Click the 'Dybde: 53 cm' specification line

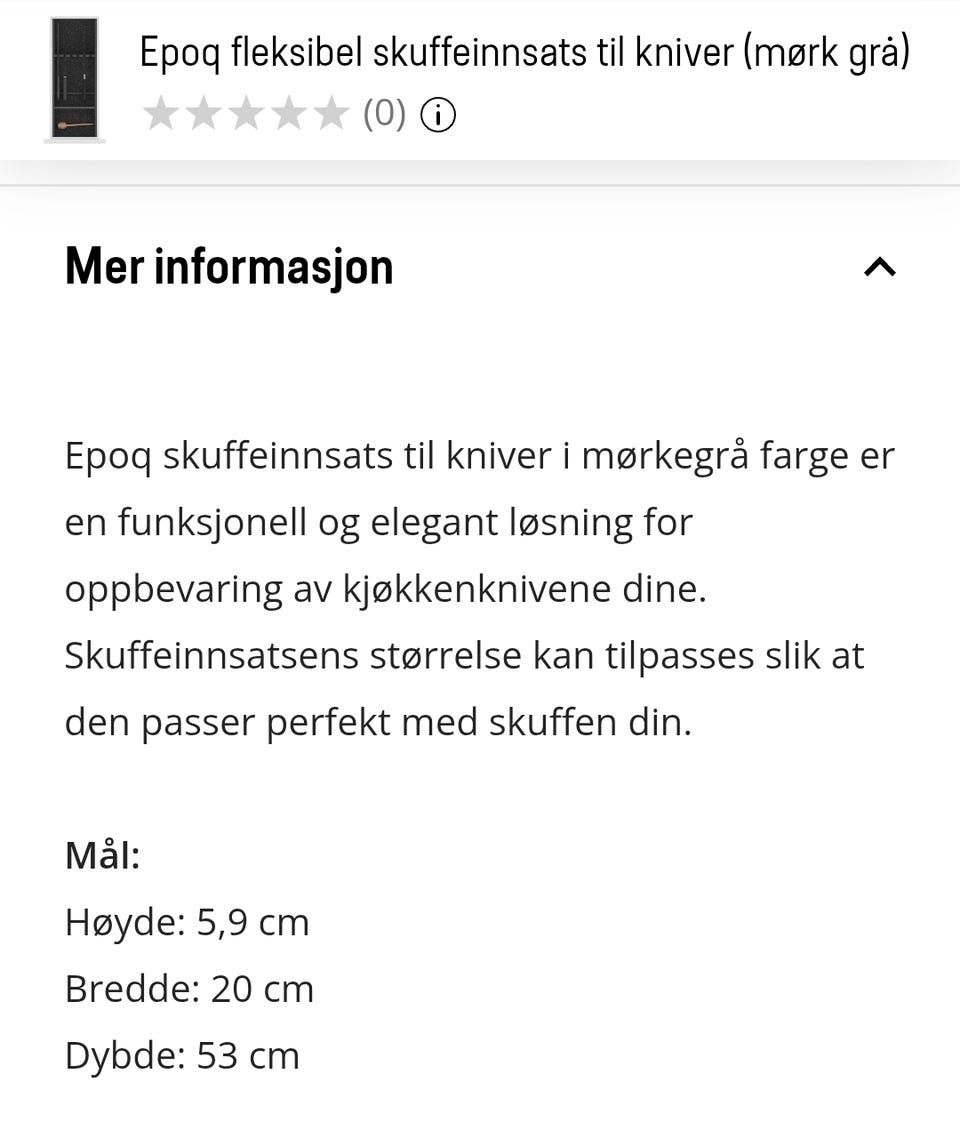point(181,1054)
